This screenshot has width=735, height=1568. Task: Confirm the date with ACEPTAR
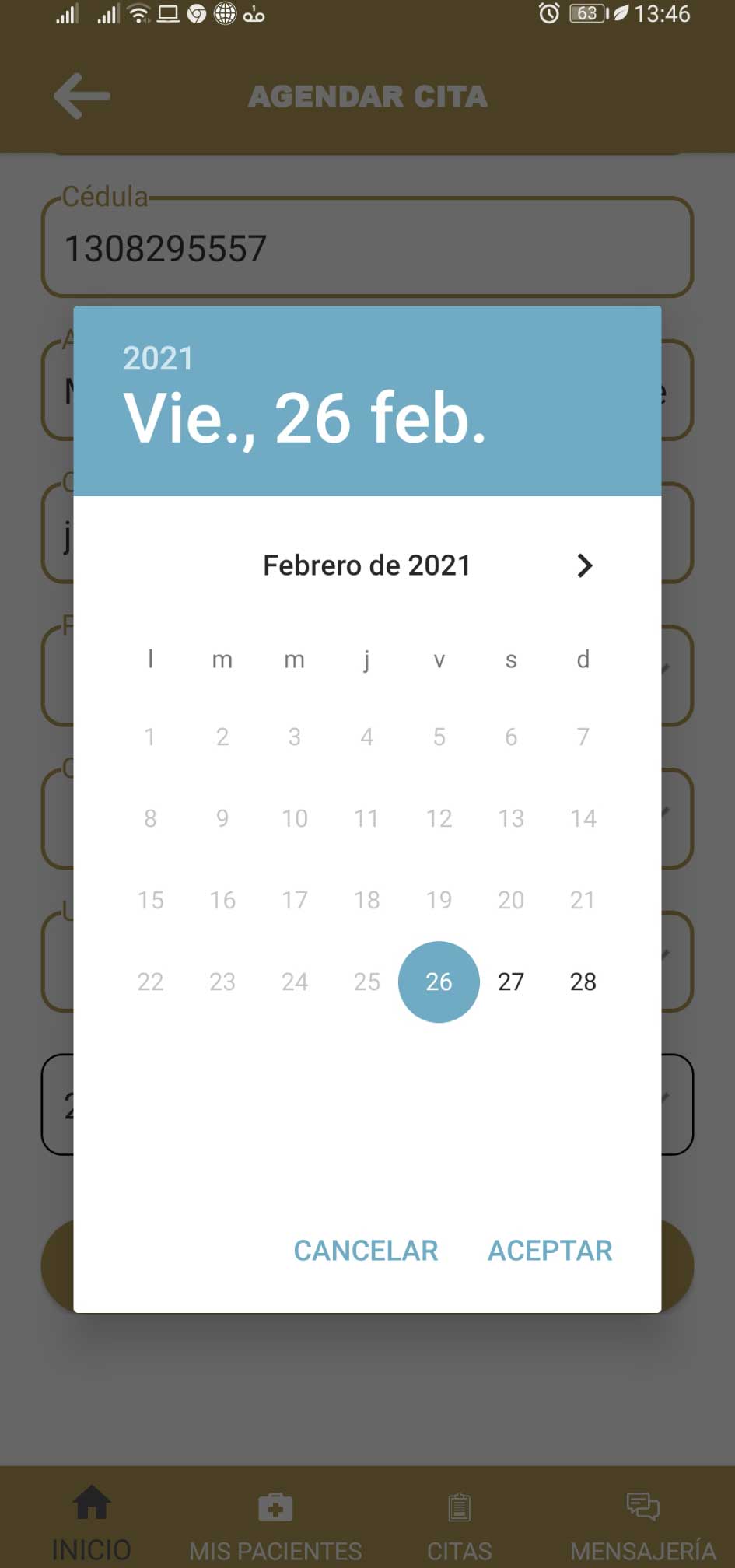pyautogui.click(x=550, y=1251)
